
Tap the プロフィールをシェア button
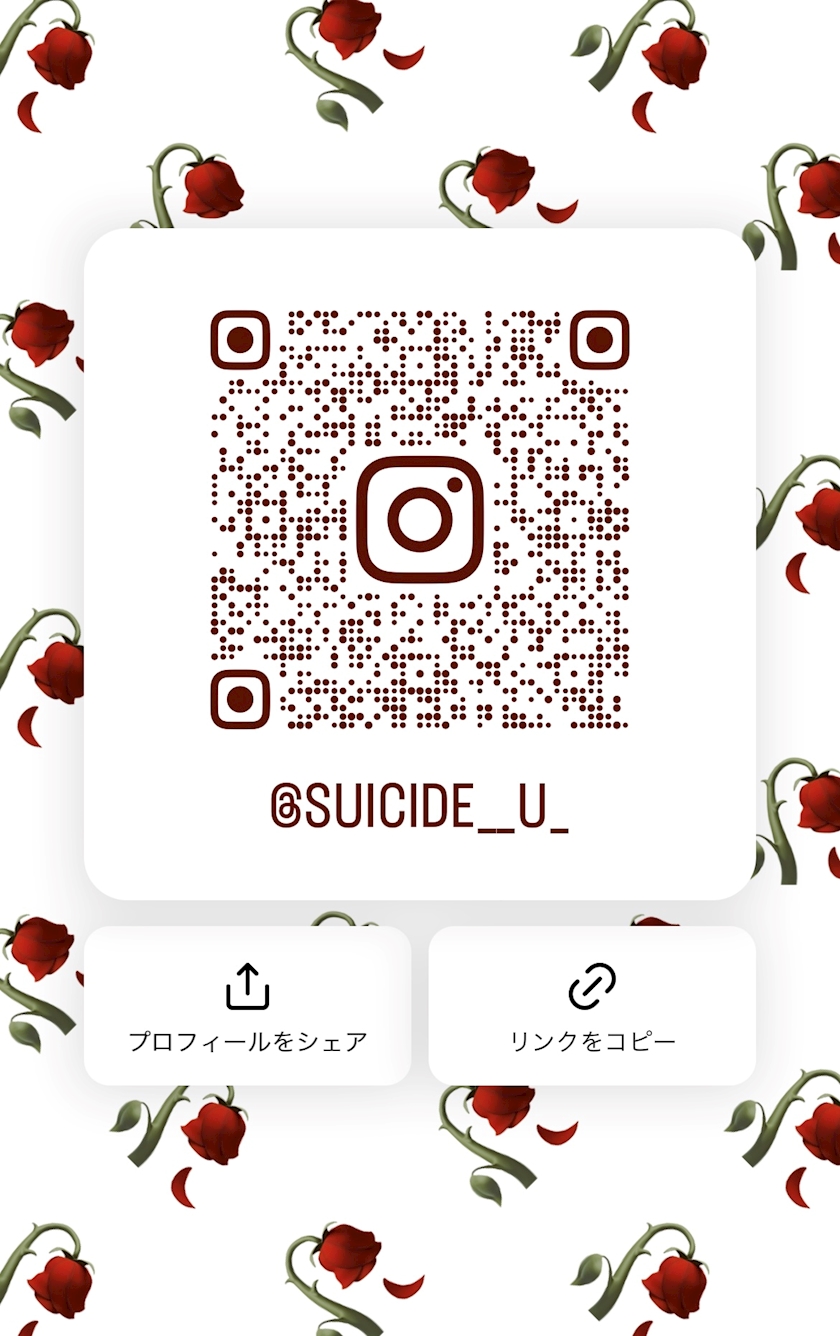coord(247,1006)
